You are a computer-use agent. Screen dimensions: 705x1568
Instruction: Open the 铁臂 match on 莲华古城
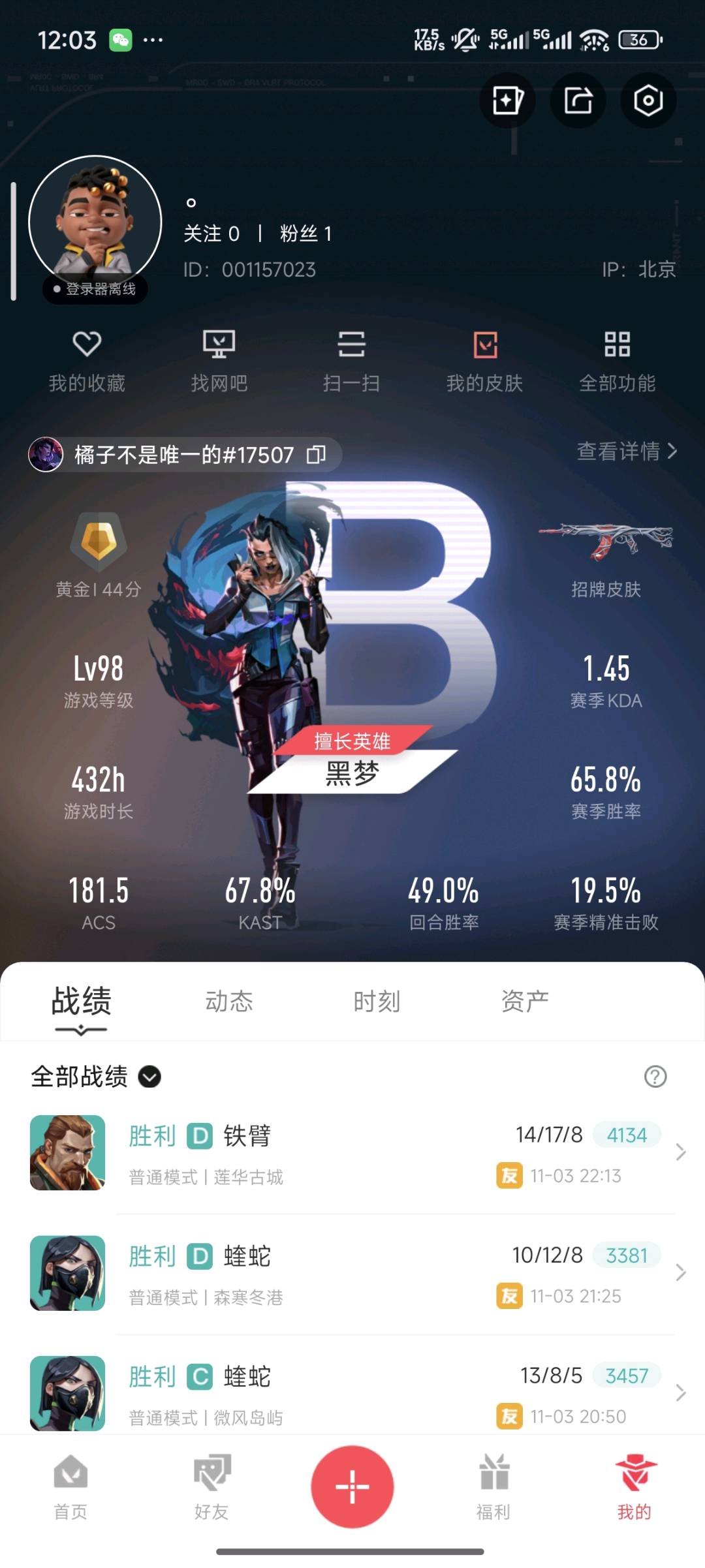(352, 1153)
